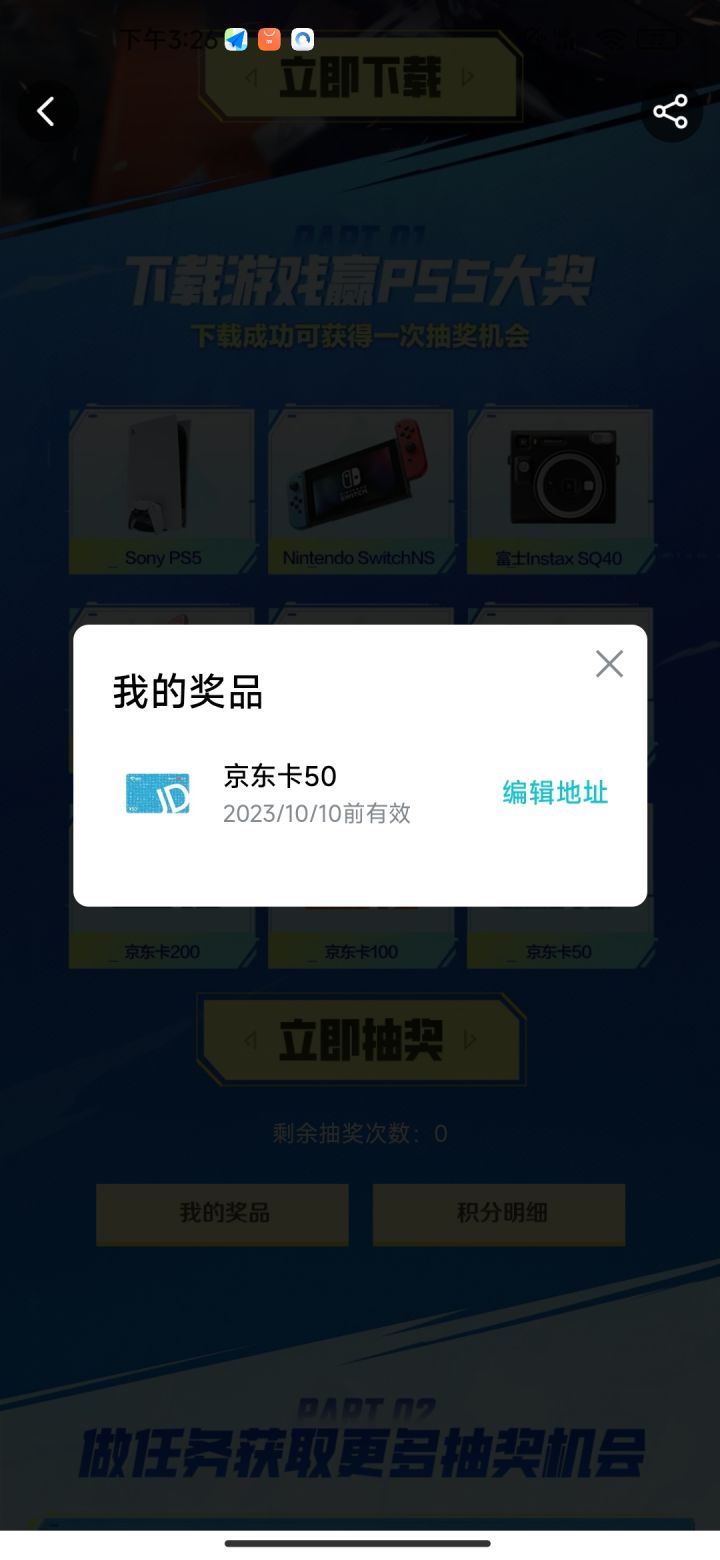Go back using the back arrow

coord(47,111)
